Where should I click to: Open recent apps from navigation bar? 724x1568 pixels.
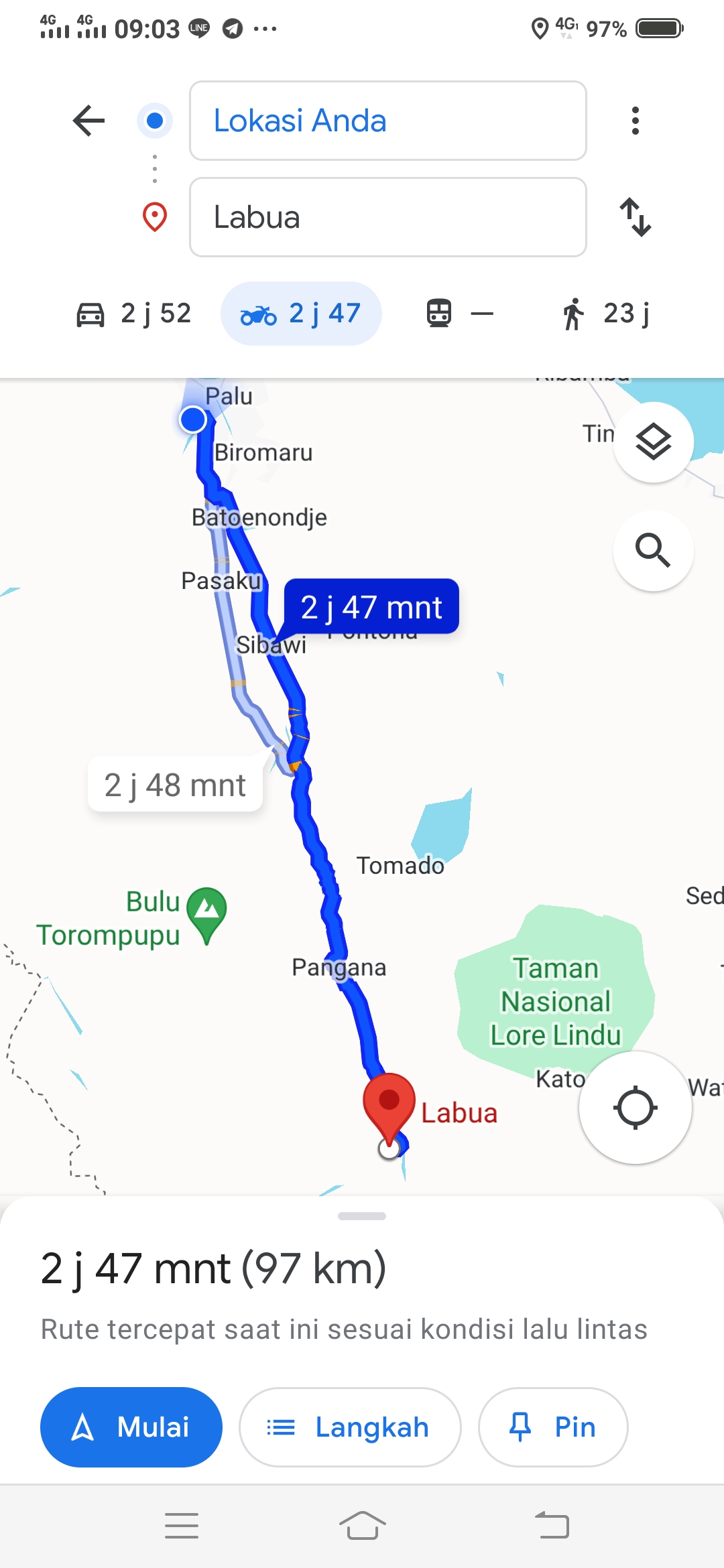[182, 1526]
